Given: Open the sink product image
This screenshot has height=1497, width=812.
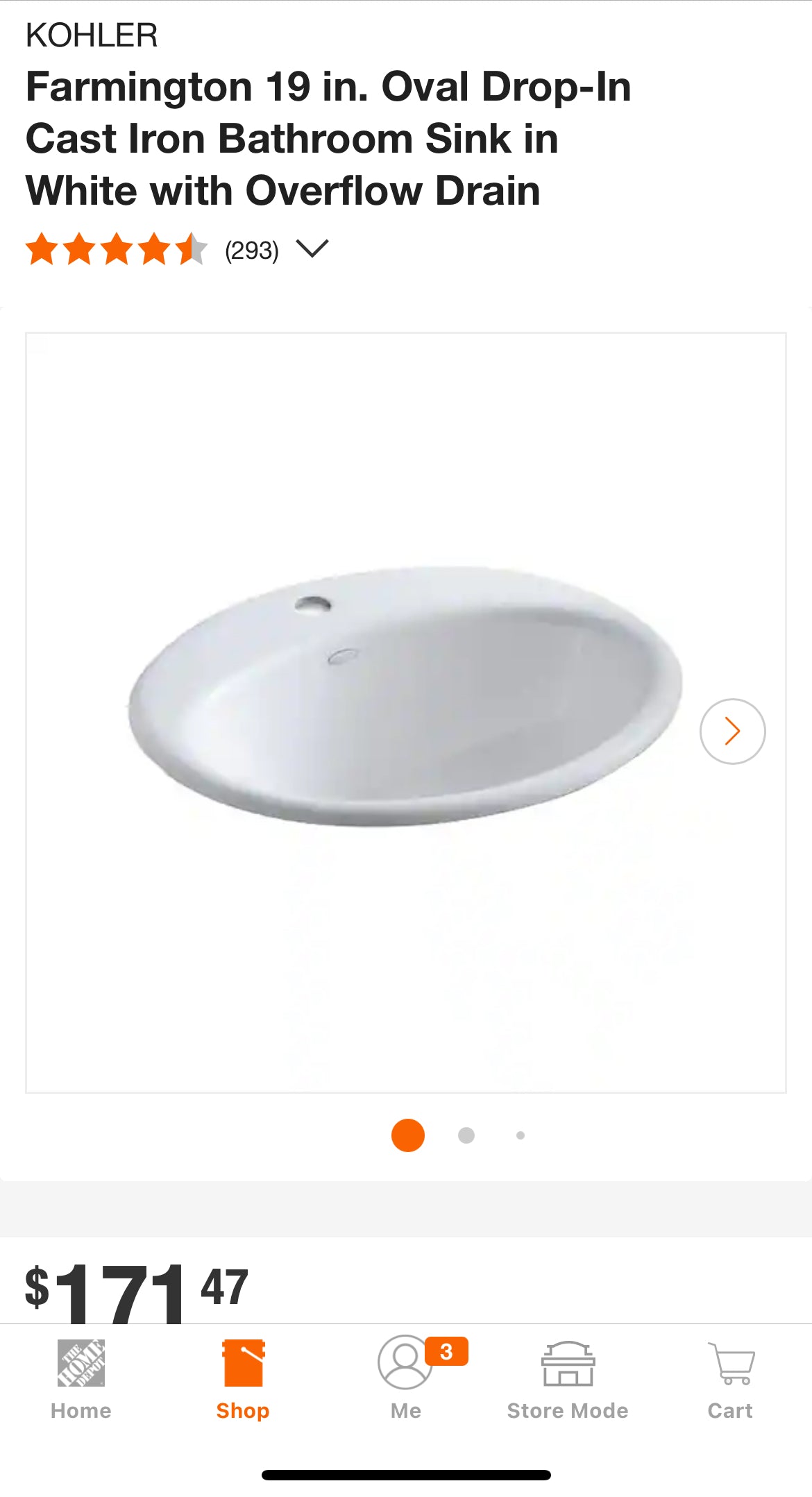Looking at the screenshot, I should 405,697.
